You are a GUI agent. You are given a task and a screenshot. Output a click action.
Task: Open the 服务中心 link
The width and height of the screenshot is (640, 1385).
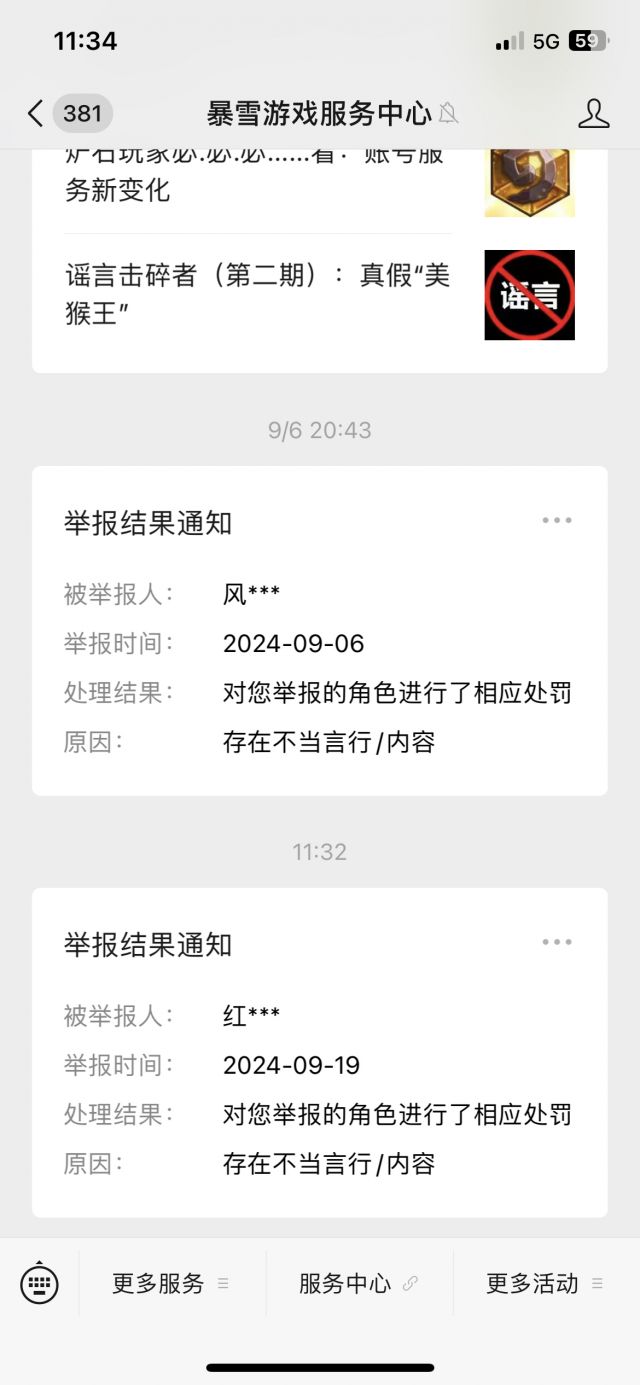coord(359,1283)
